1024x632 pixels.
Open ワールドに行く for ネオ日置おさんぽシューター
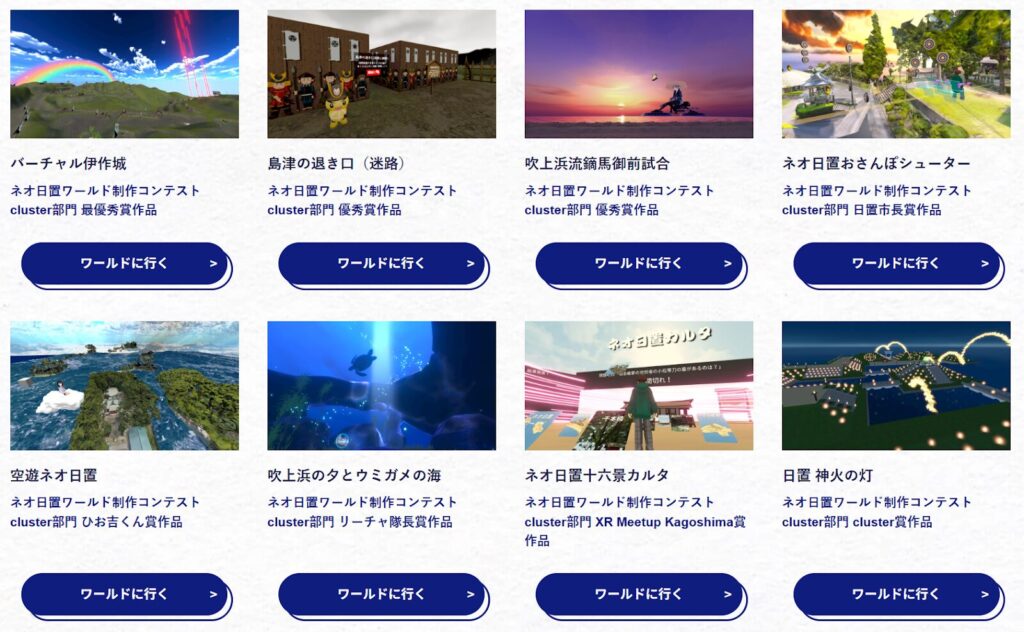tap(896, 264)
